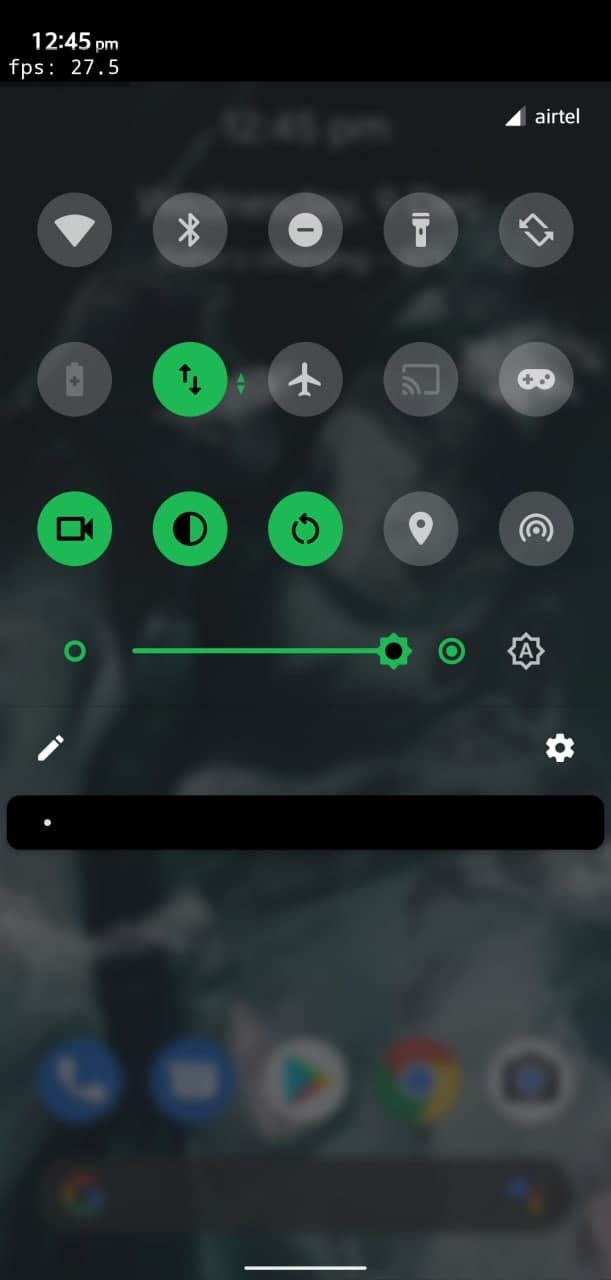Toggle the gaming mode tile
This screenshot has height=1280, width=611.
tap(536, 380)
